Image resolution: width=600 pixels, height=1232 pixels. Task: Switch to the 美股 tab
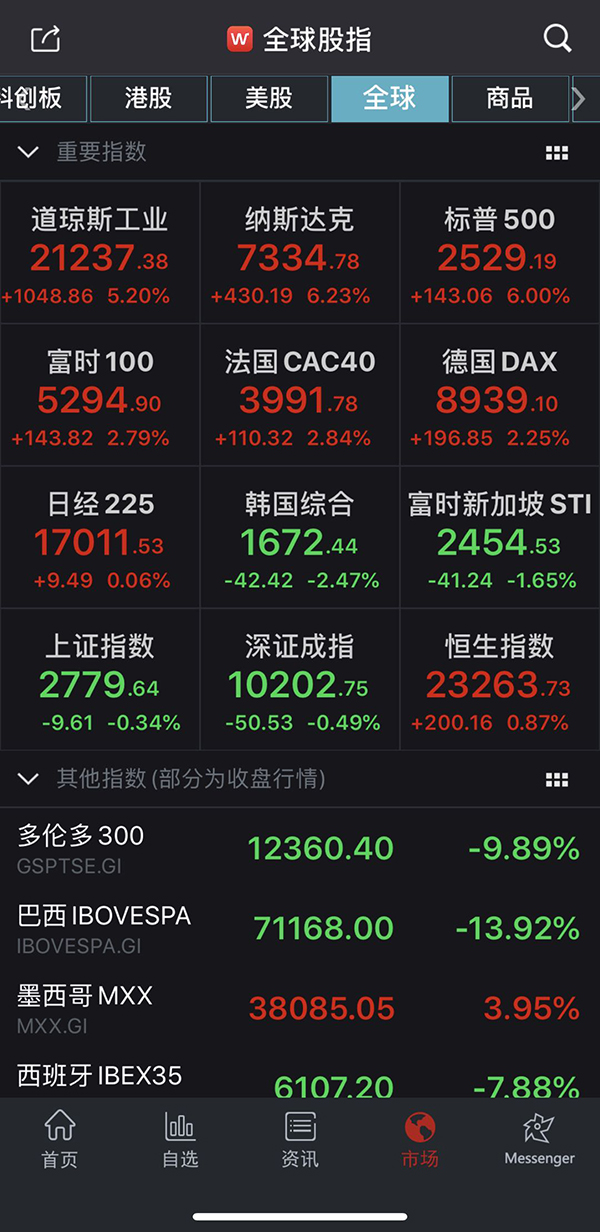269,98
